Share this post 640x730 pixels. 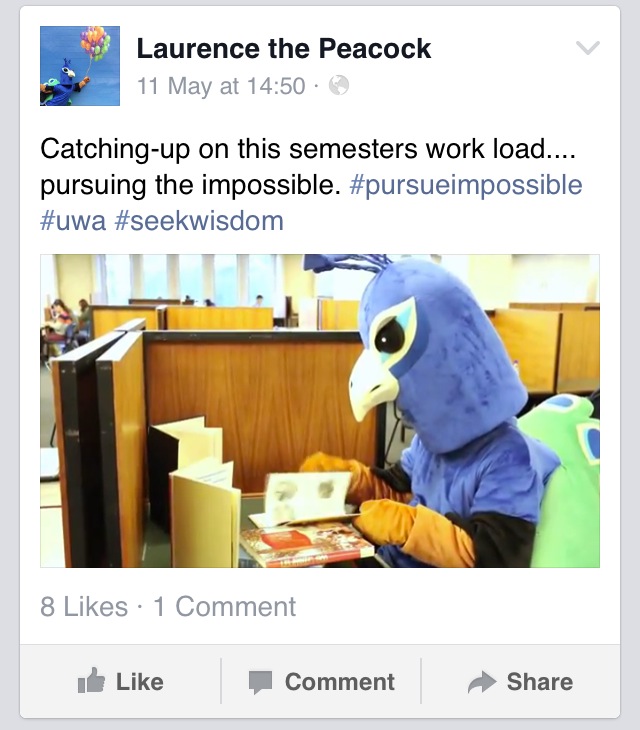pos(520,682)
